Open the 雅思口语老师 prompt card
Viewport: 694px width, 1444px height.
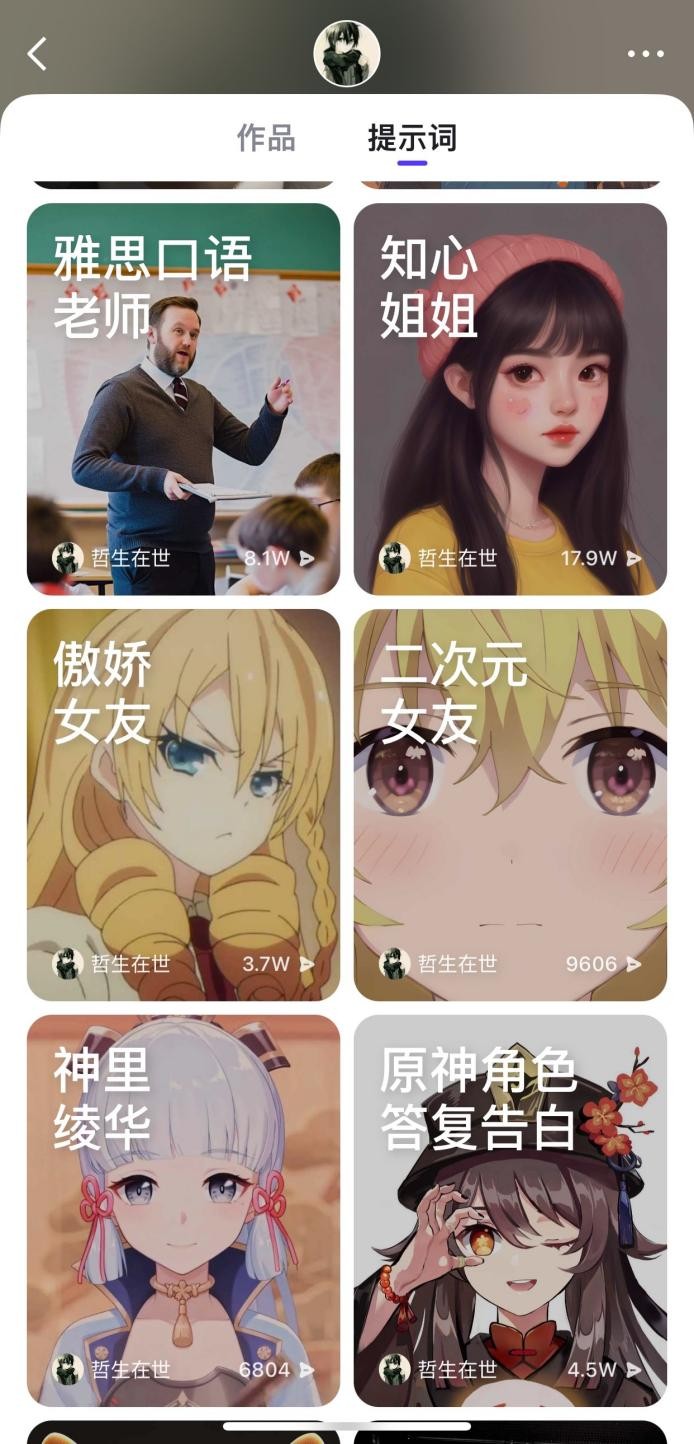coord(183,399)
